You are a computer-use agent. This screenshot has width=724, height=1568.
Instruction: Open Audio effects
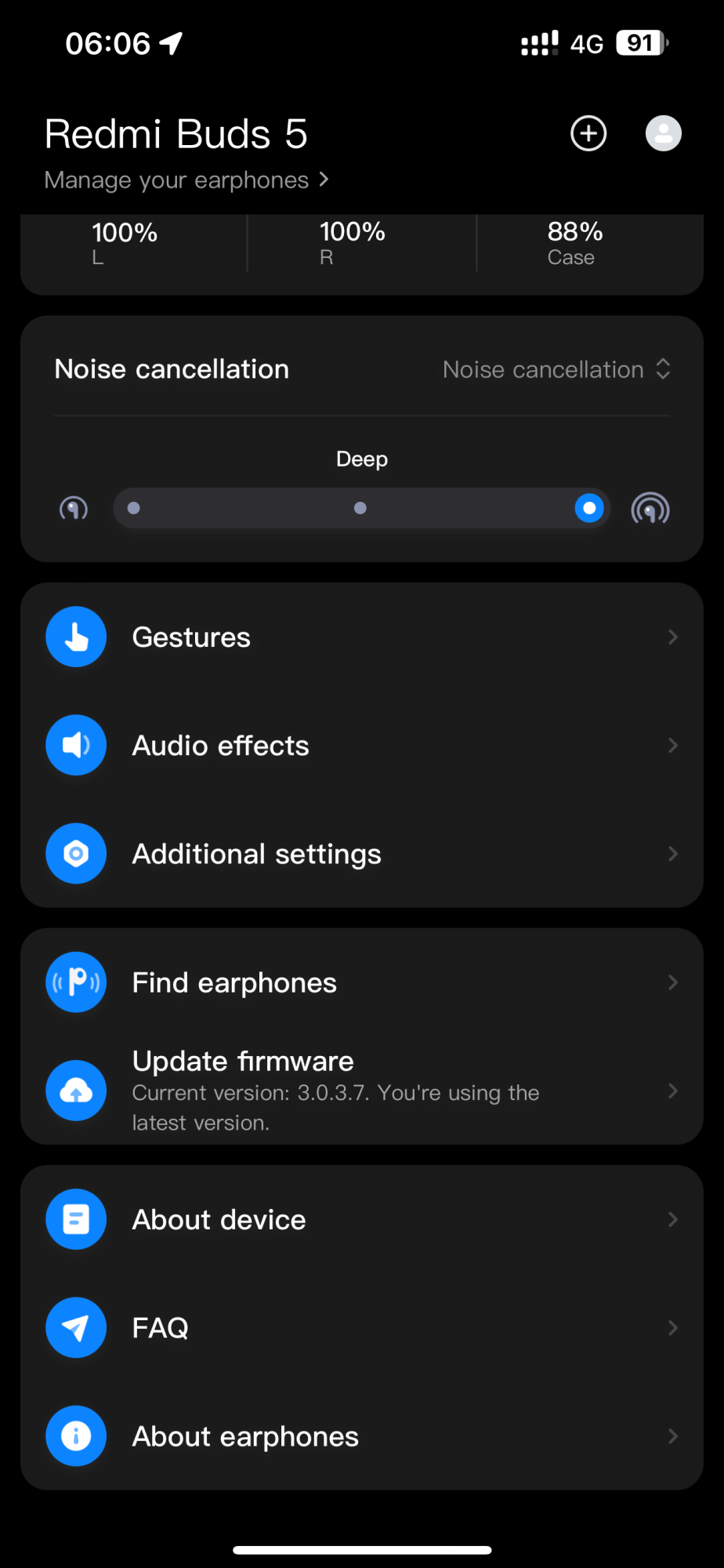coord(362,746)
